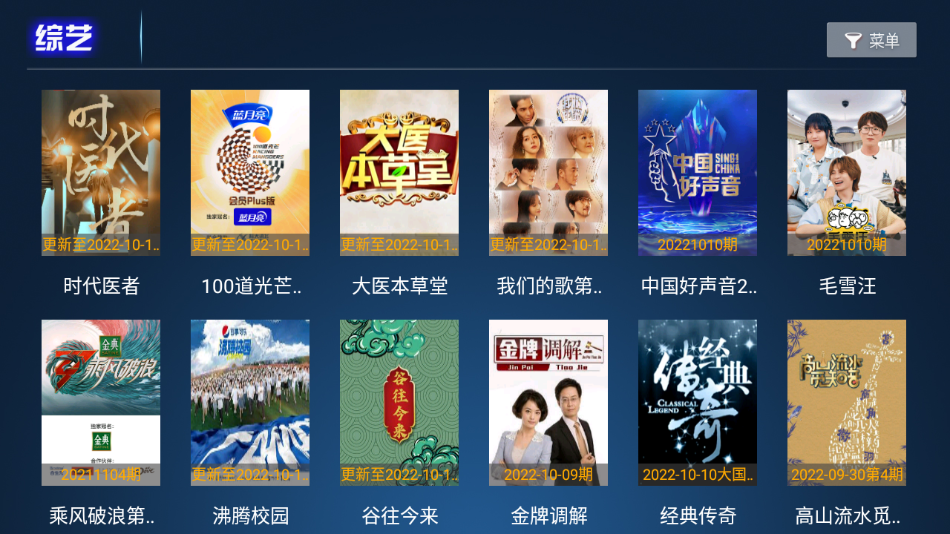Screen dimensions: 950x534
Task: Open 乘风破浪 show tile
Action: tap(100, 403)
